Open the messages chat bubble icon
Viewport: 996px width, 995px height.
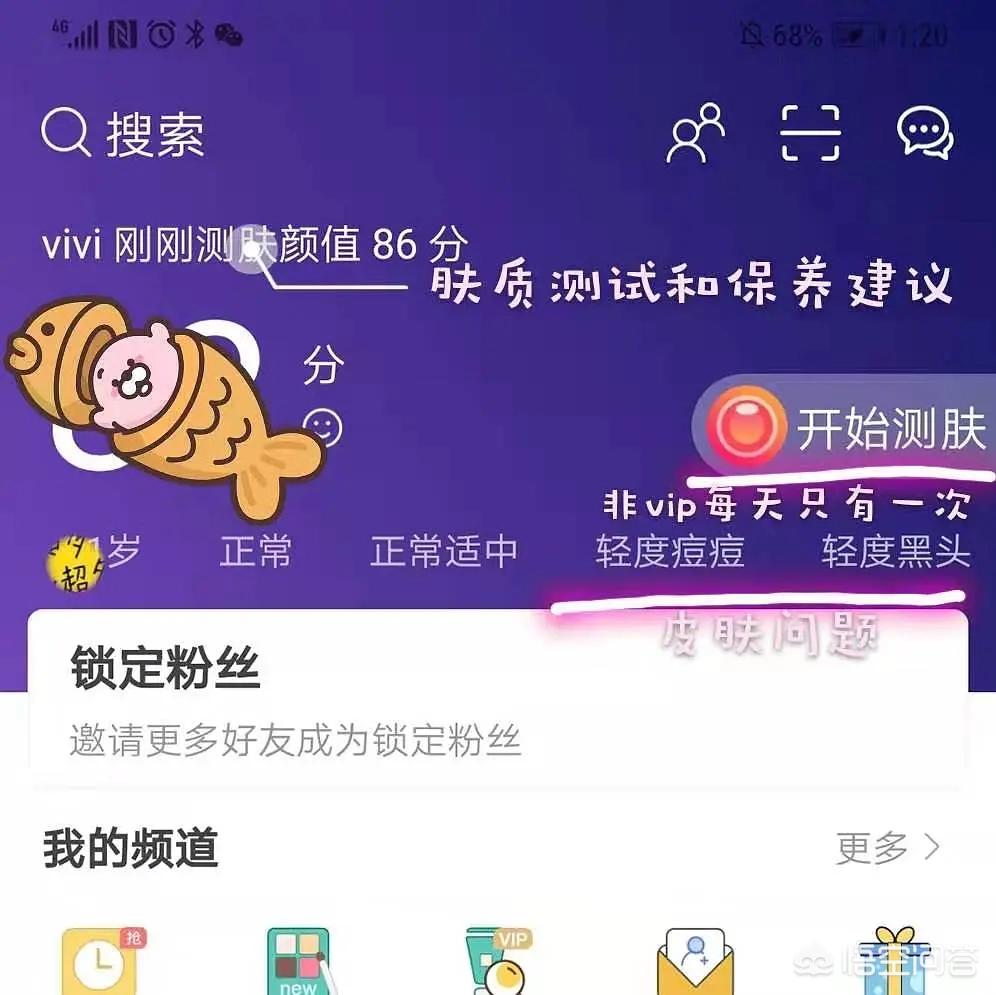coord(925,133)
